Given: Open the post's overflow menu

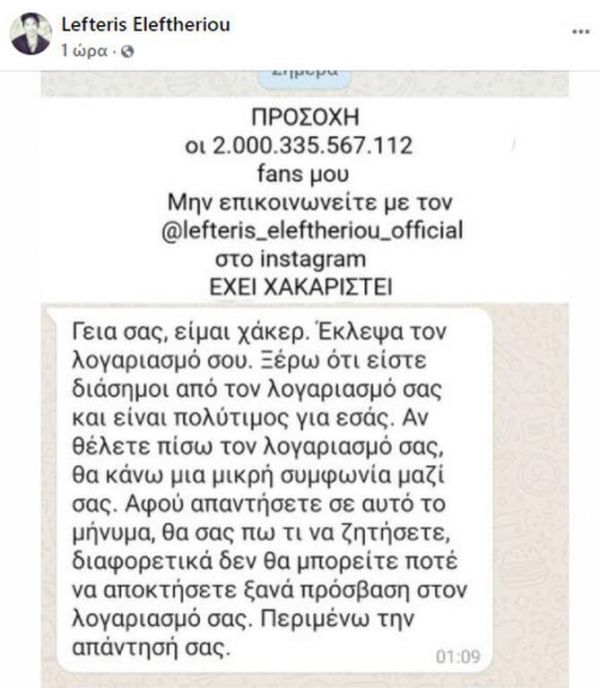Looking at the screenshot, I should tap(579, 32).
